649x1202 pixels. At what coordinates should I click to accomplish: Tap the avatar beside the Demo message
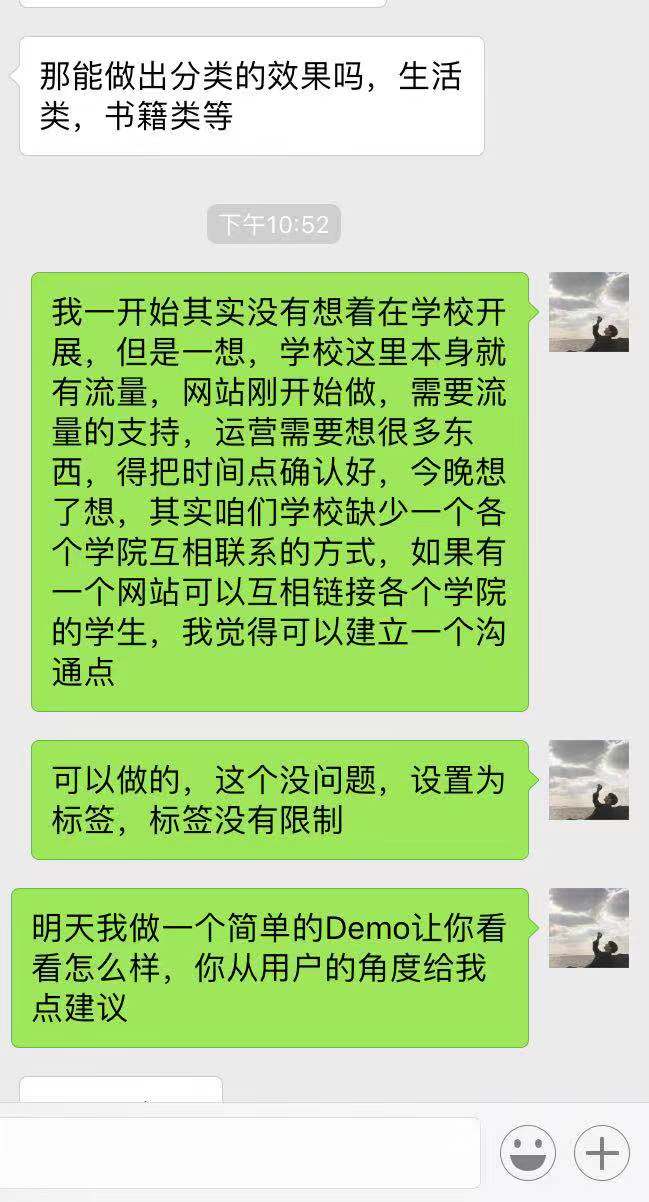pos(589,928)
